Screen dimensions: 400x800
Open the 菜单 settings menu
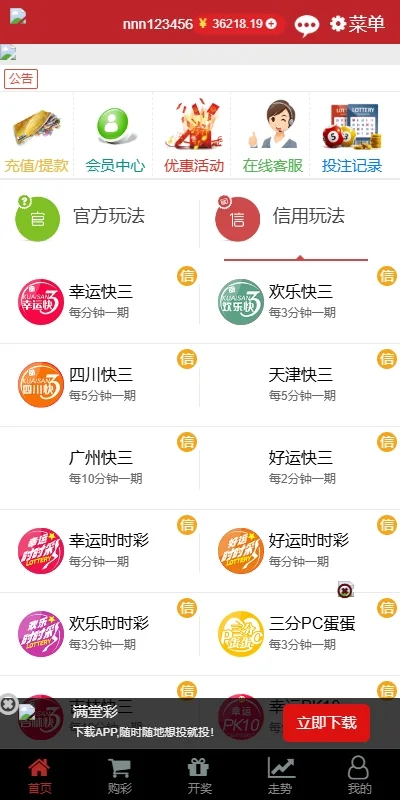click(357, 23)
